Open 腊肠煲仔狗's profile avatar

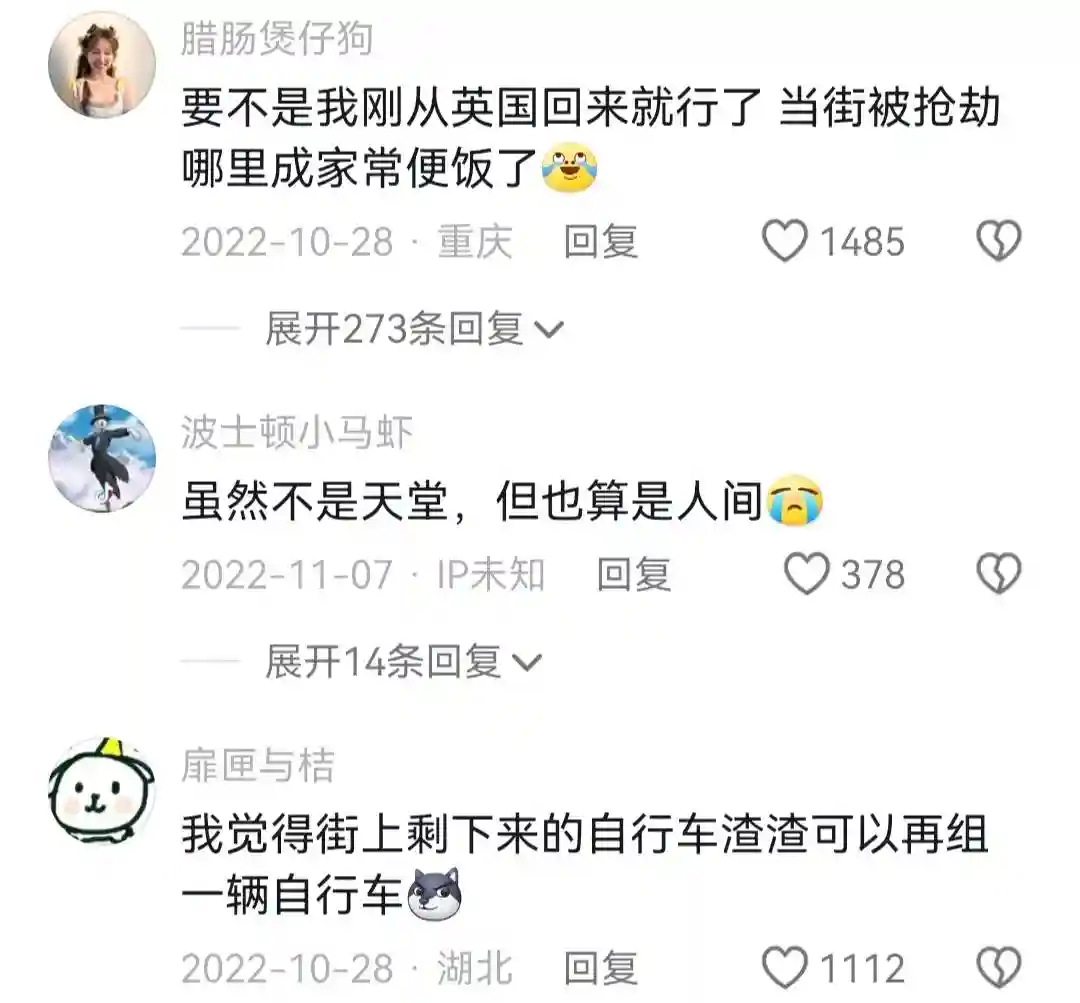pyautogui.click(x=102, y=65)
